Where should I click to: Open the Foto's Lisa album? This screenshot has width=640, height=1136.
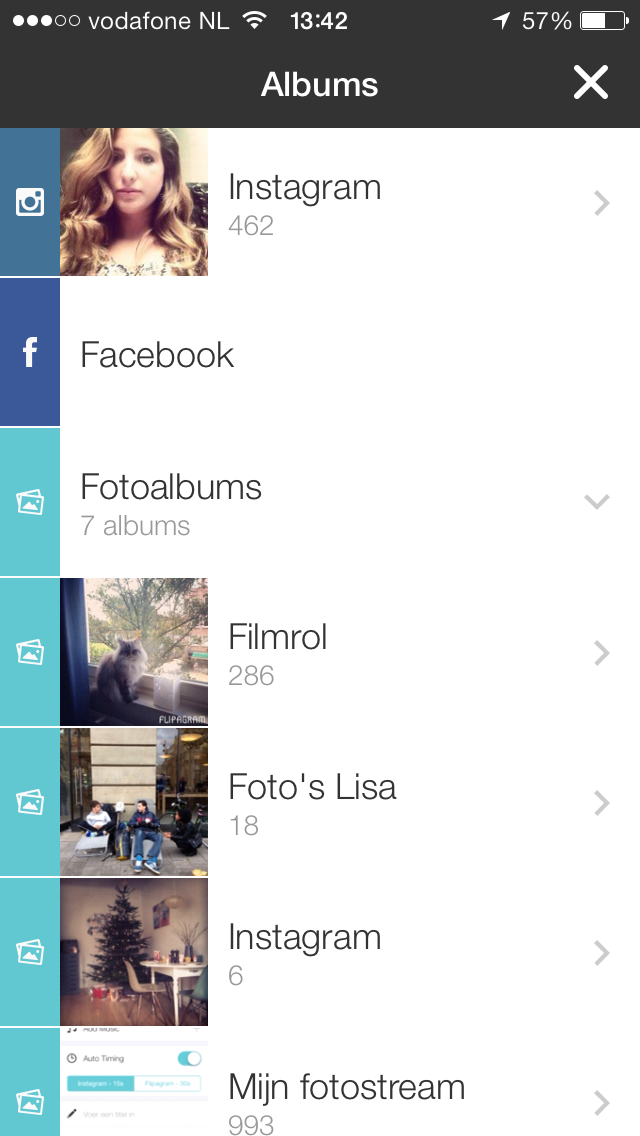click(320, 802)
